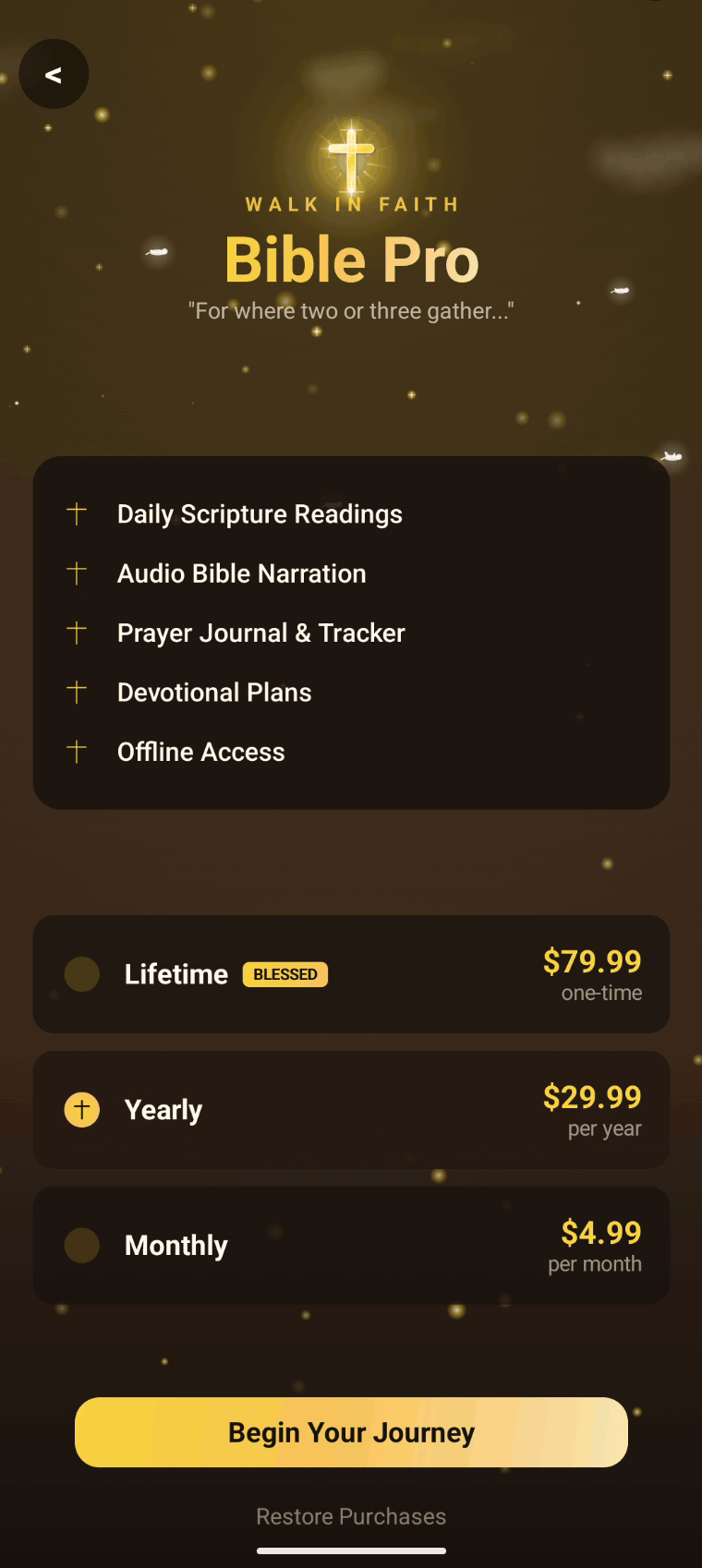Click the Restore Purchases link
The width and height of the screenshot is (702, 1568).
click(351, 1515)
